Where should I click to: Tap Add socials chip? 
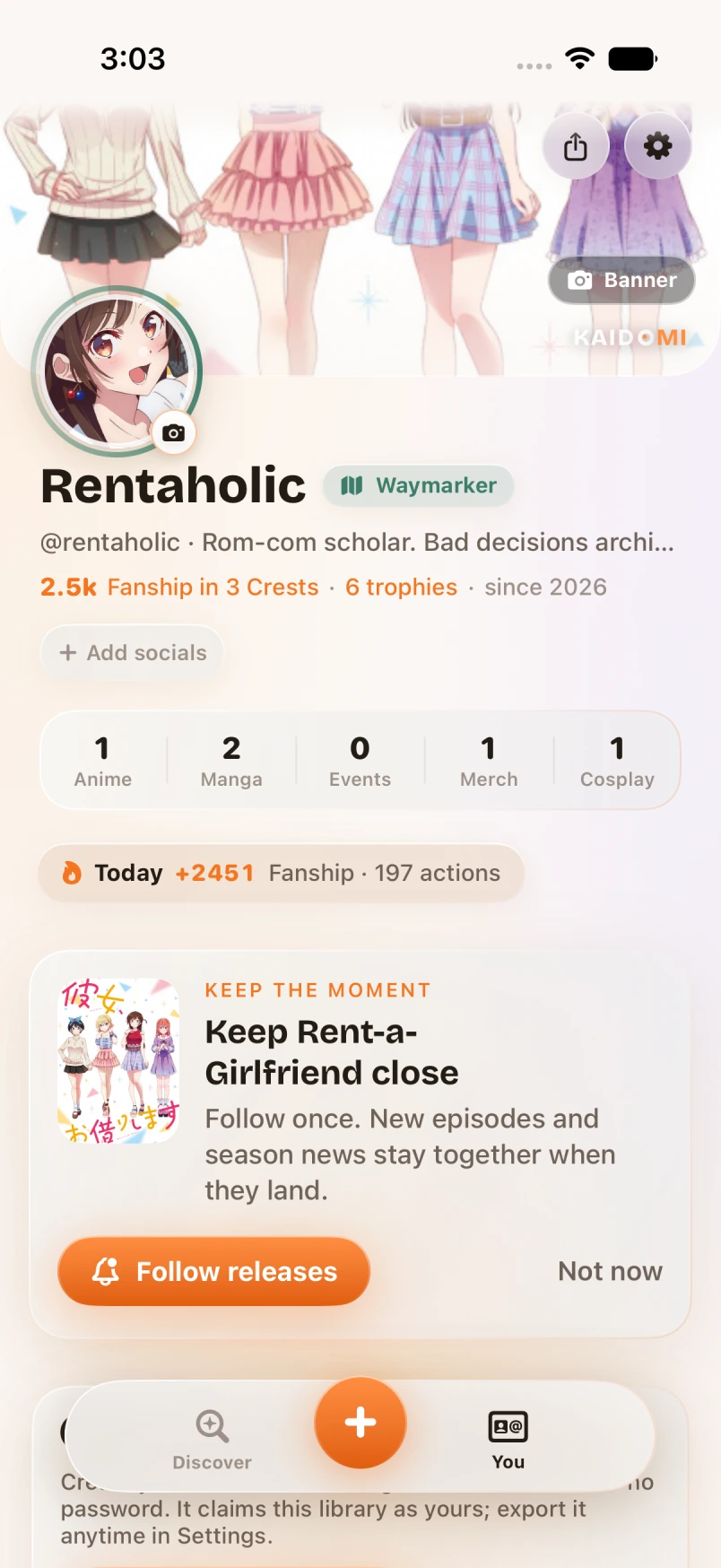pos(133,652)
